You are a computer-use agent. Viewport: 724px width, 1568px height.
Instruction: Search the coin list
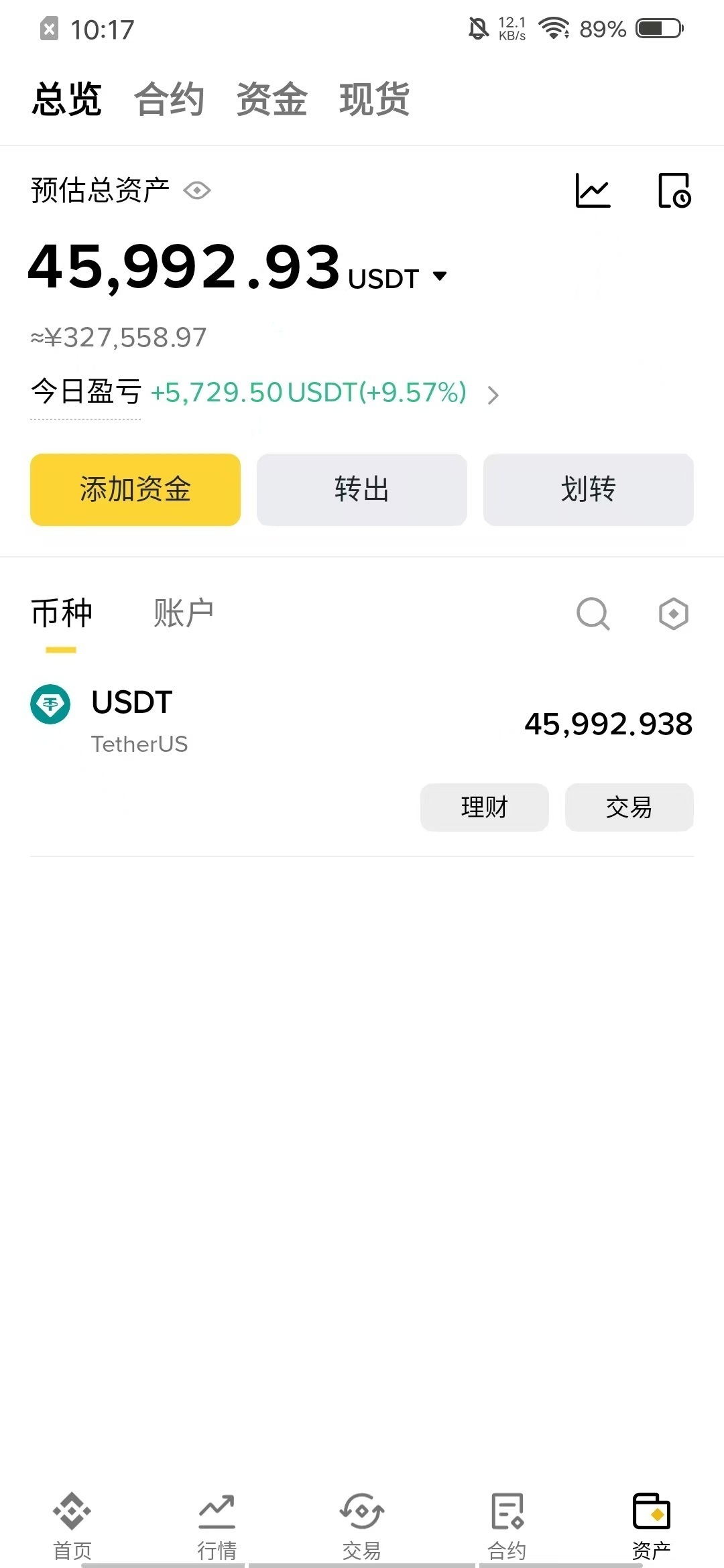click(593, 613)
